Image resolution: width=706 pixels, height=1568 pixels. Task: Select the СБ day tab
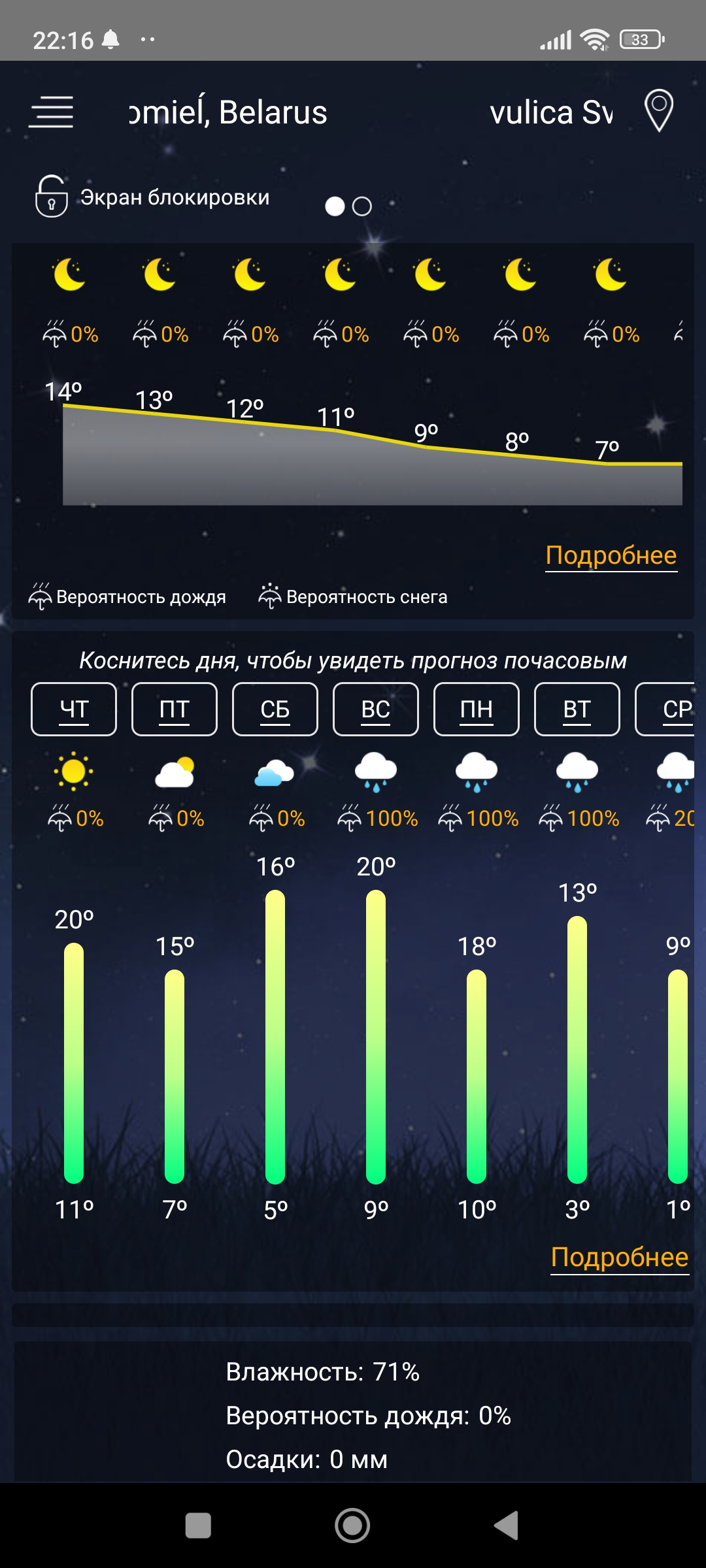pyautogui.click(x=275, y=710)
